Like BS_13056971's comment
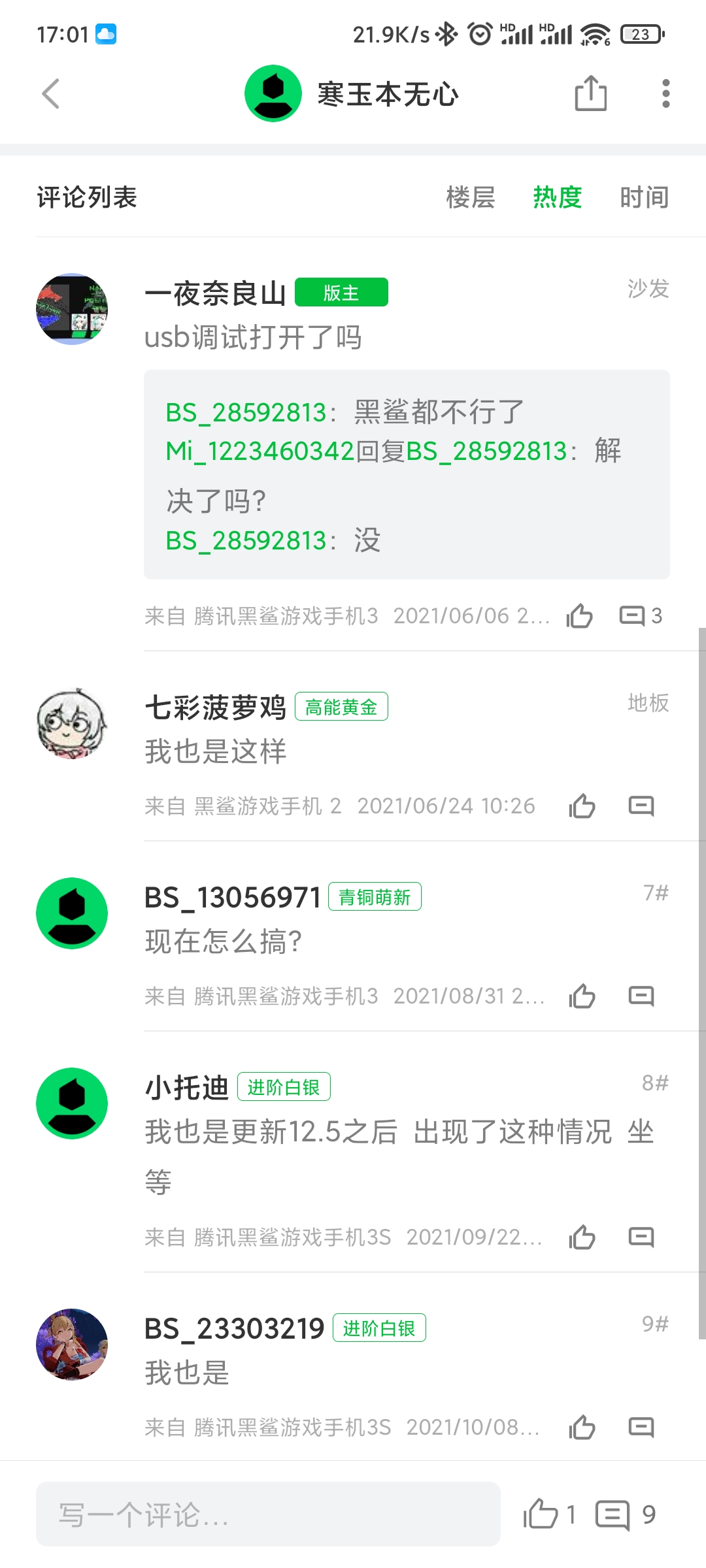 (582, 996)
